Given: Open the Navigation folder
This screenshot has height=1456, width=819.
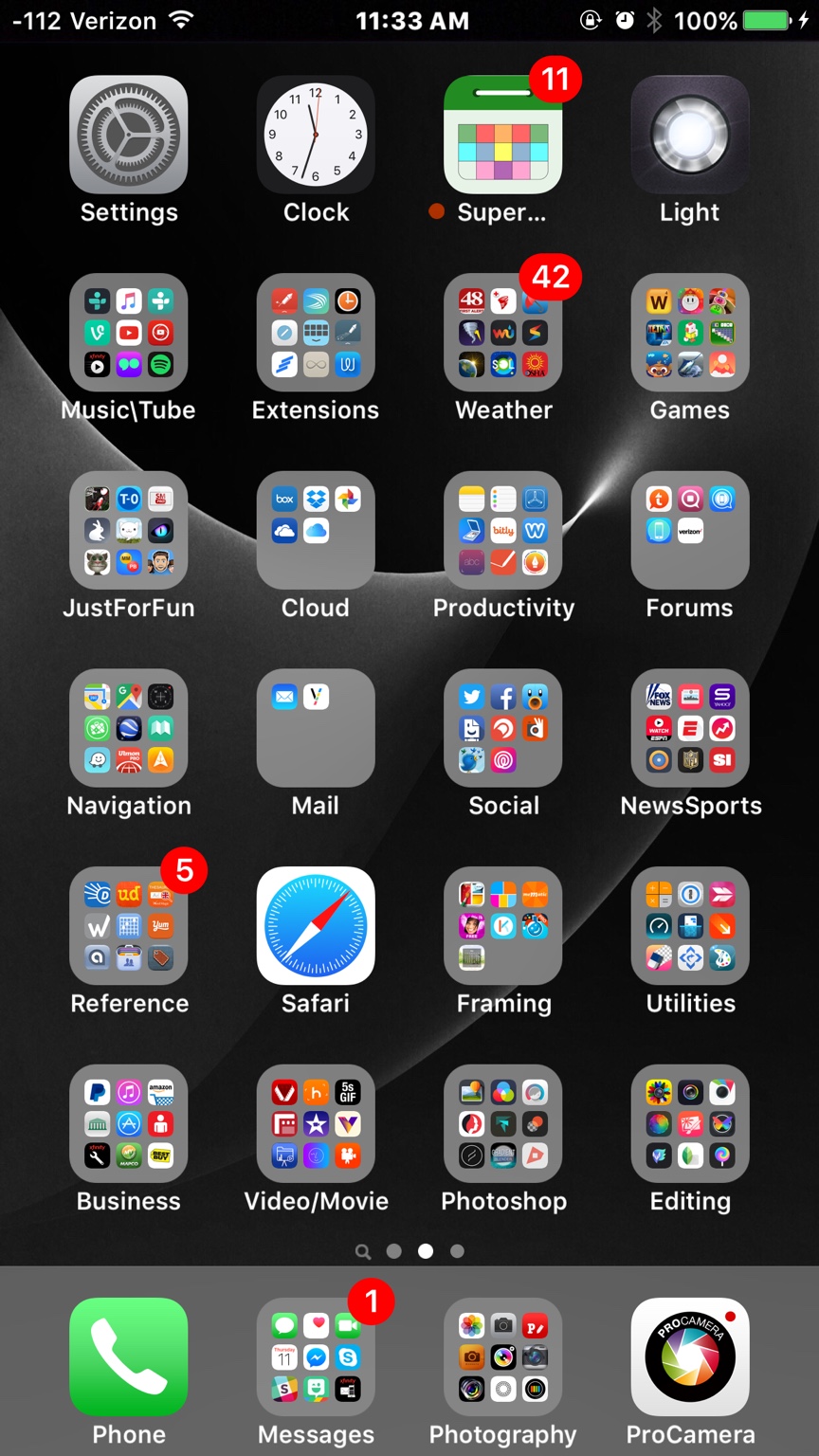Looking at the screenshot, I should point(129,728).
